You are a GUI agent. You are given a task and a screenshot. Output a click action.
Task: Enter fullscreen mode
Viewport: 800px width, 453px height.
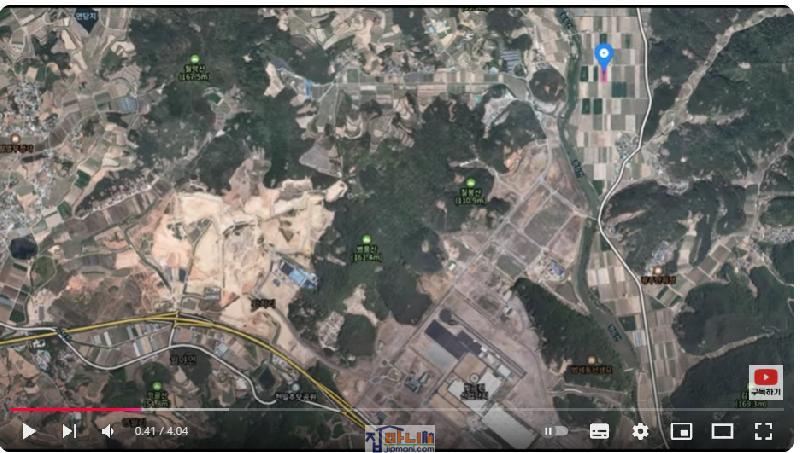(763, 431)
